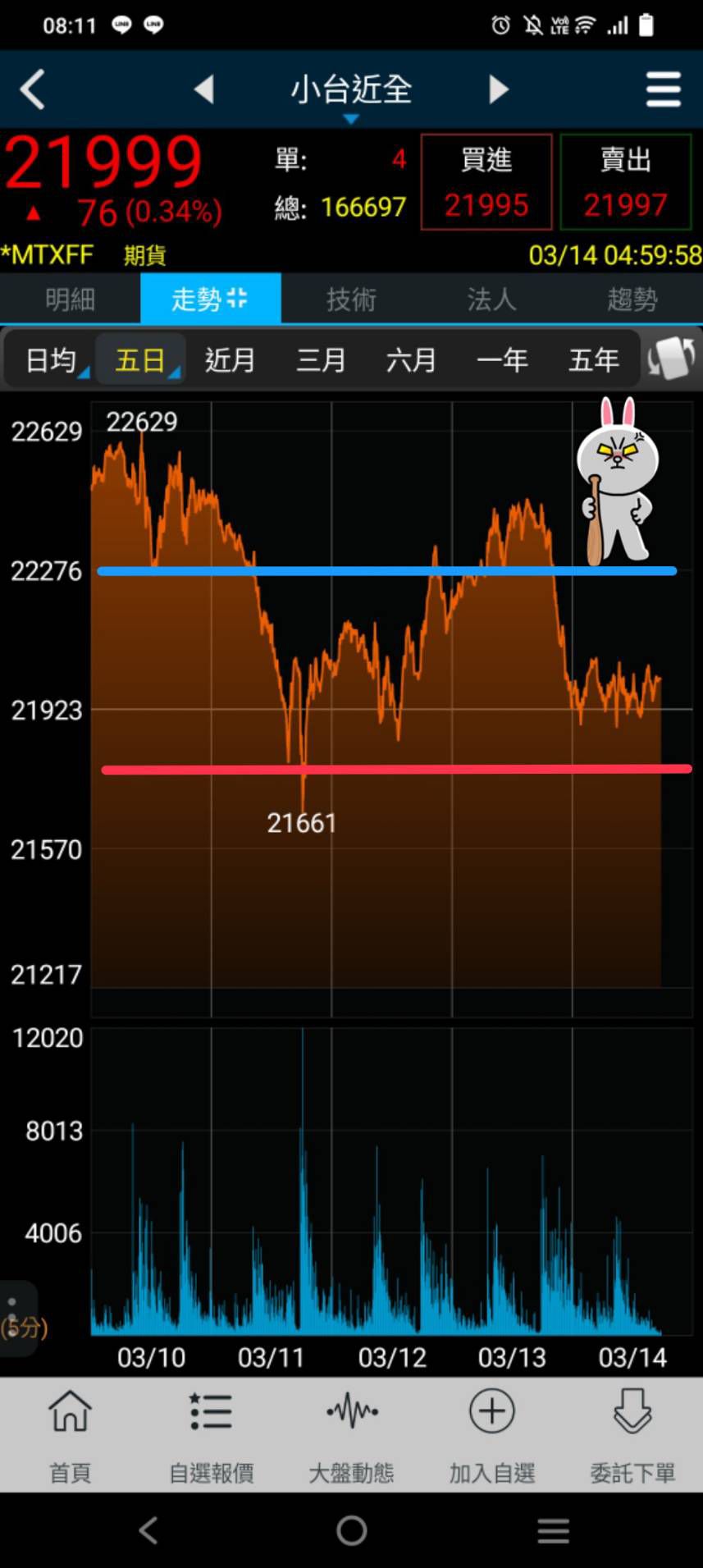Image resolution: width=703 pixels, height=1568 pixels.
Task: Tap the 賣出 sell price box
Action: 625,181
